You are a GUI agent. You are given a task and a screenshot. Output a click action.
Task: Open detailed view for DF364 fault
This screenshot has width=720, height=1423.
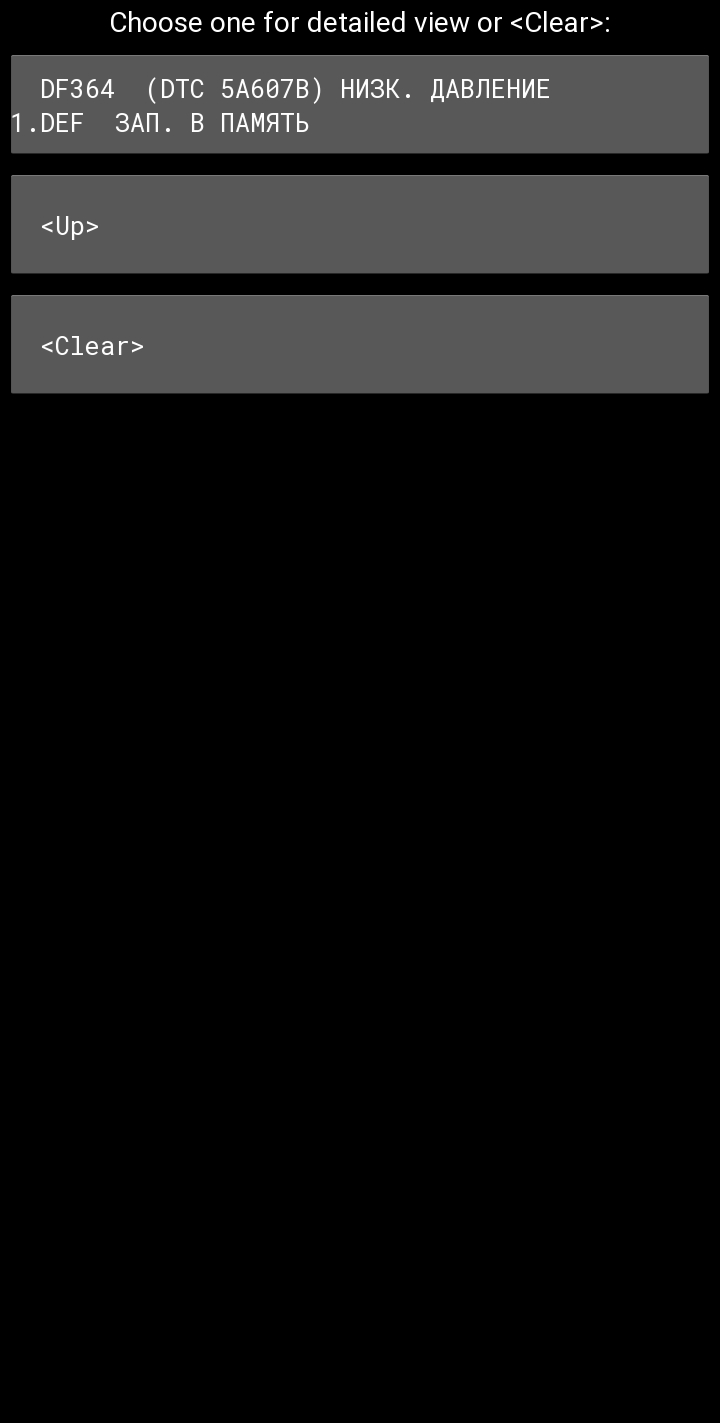tap(360, 105)
